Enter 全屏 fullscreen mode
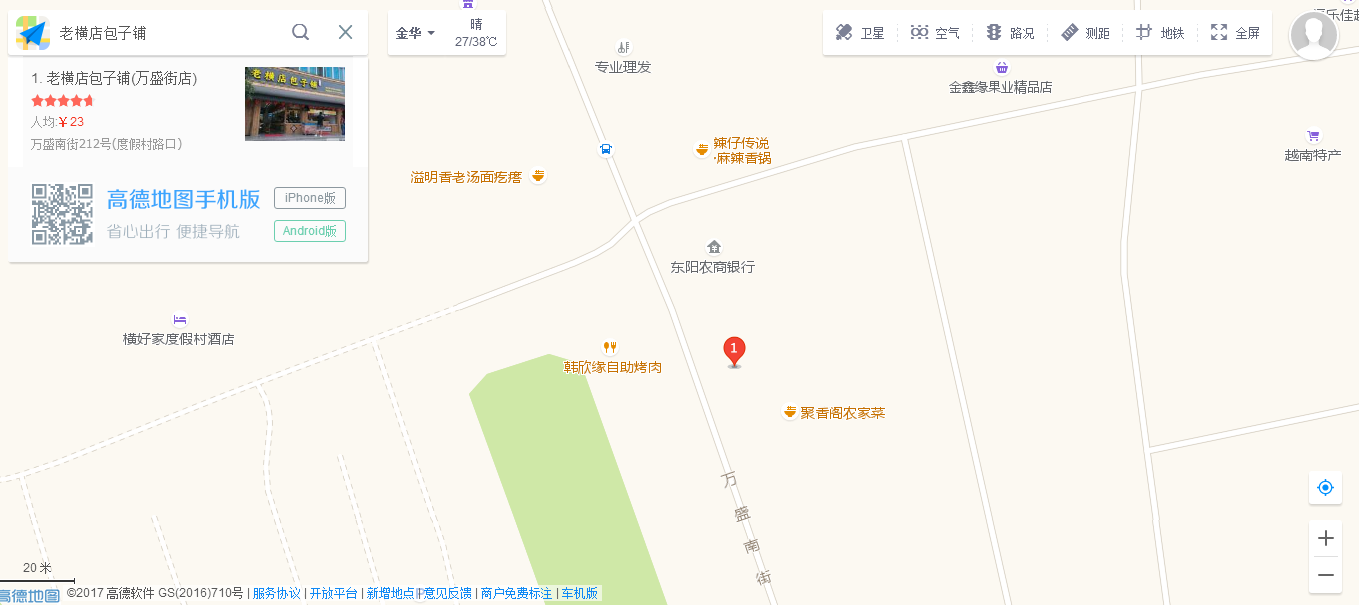The image size is (1359, 605). point(1235,33)
